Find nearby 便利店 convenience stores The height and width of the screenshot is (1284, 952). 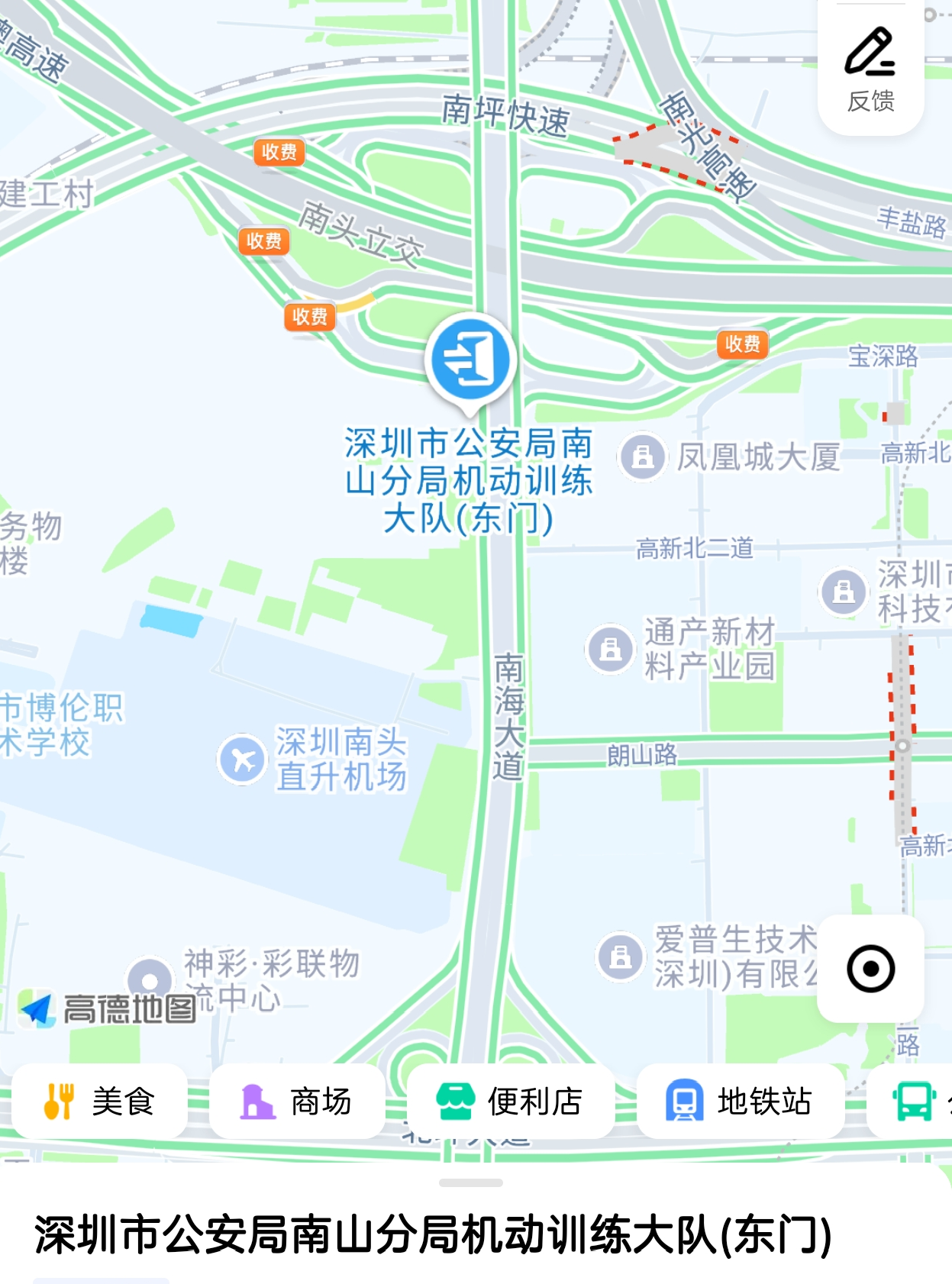click(511, 1102)
